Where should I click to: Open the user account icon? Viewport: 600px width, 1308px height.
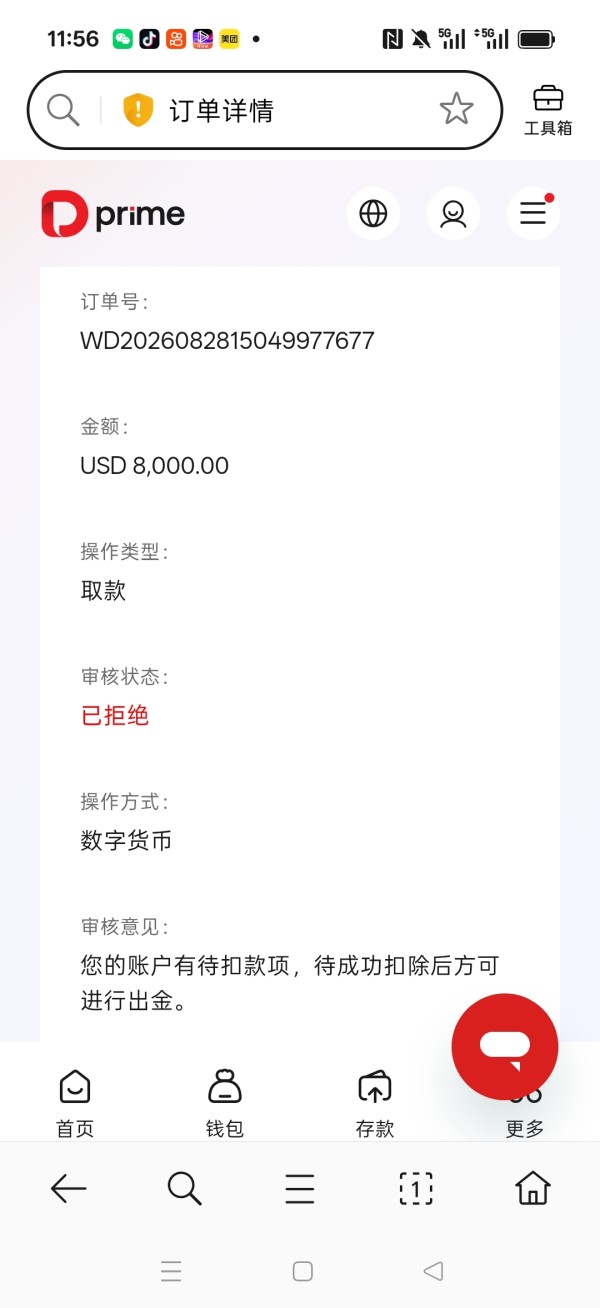click(453, 213)
